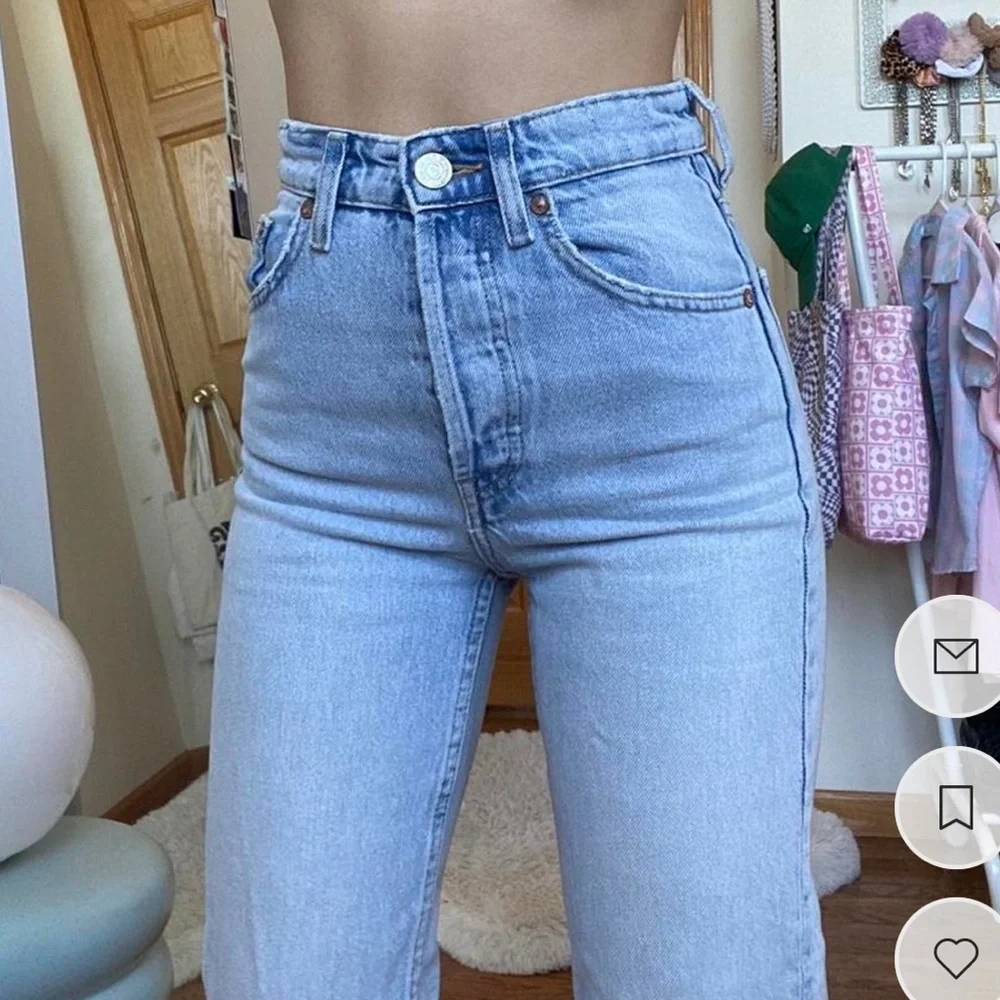1000x1000 pixels.
Task: Like the listing with heart icon
Action: (955, 956)
